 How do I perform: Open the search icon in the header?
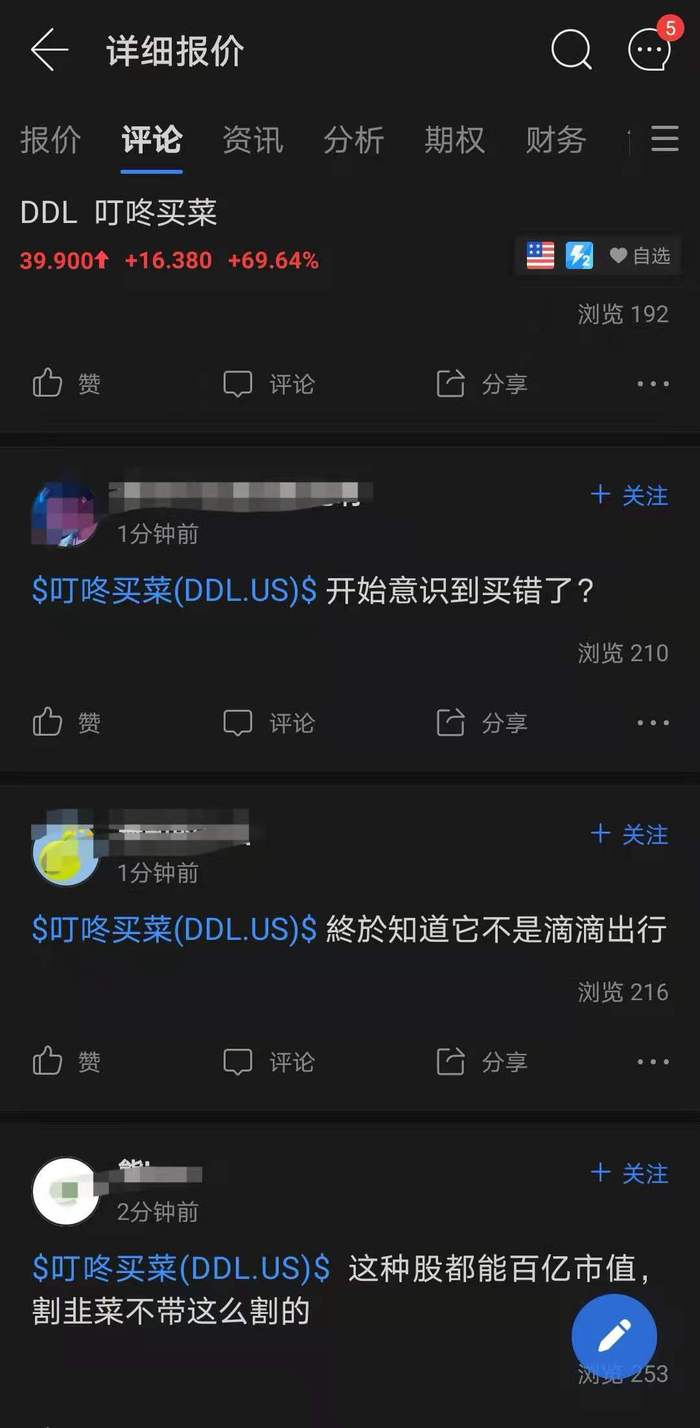point(571,50)
